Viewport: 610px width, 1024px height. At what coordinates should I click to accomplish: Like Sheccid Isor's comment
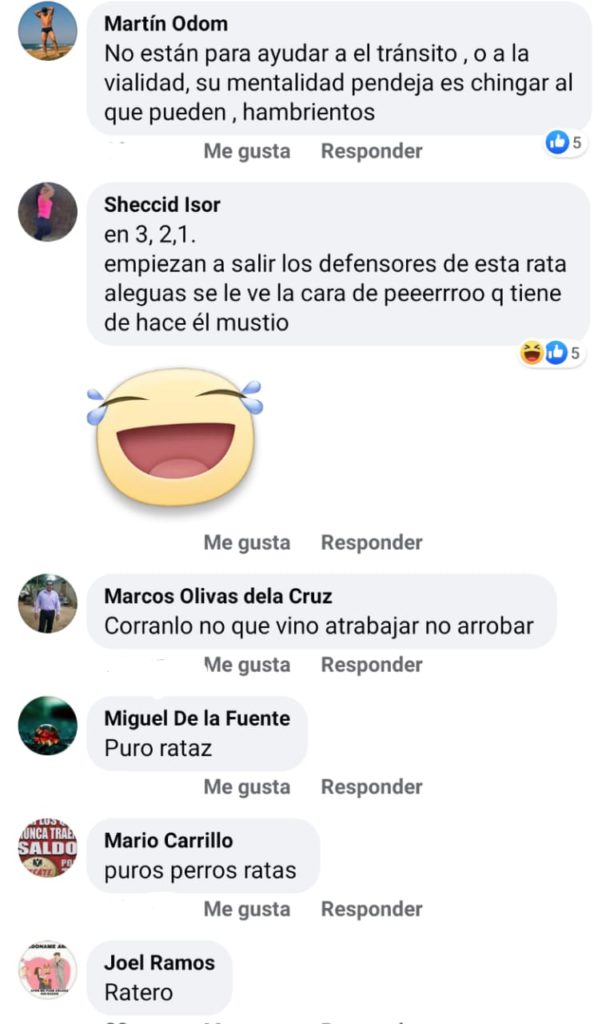247,543
